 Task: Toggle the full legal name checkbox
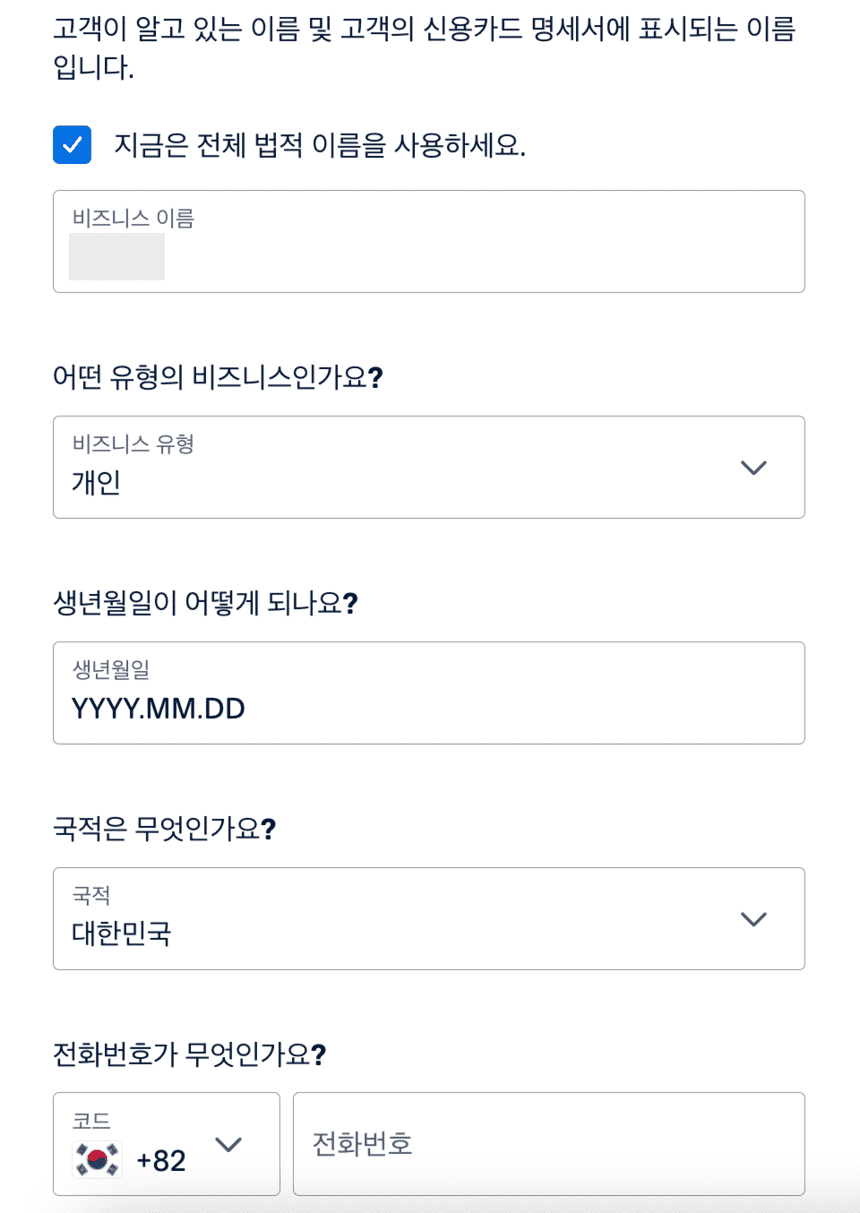tap(71, 145)
